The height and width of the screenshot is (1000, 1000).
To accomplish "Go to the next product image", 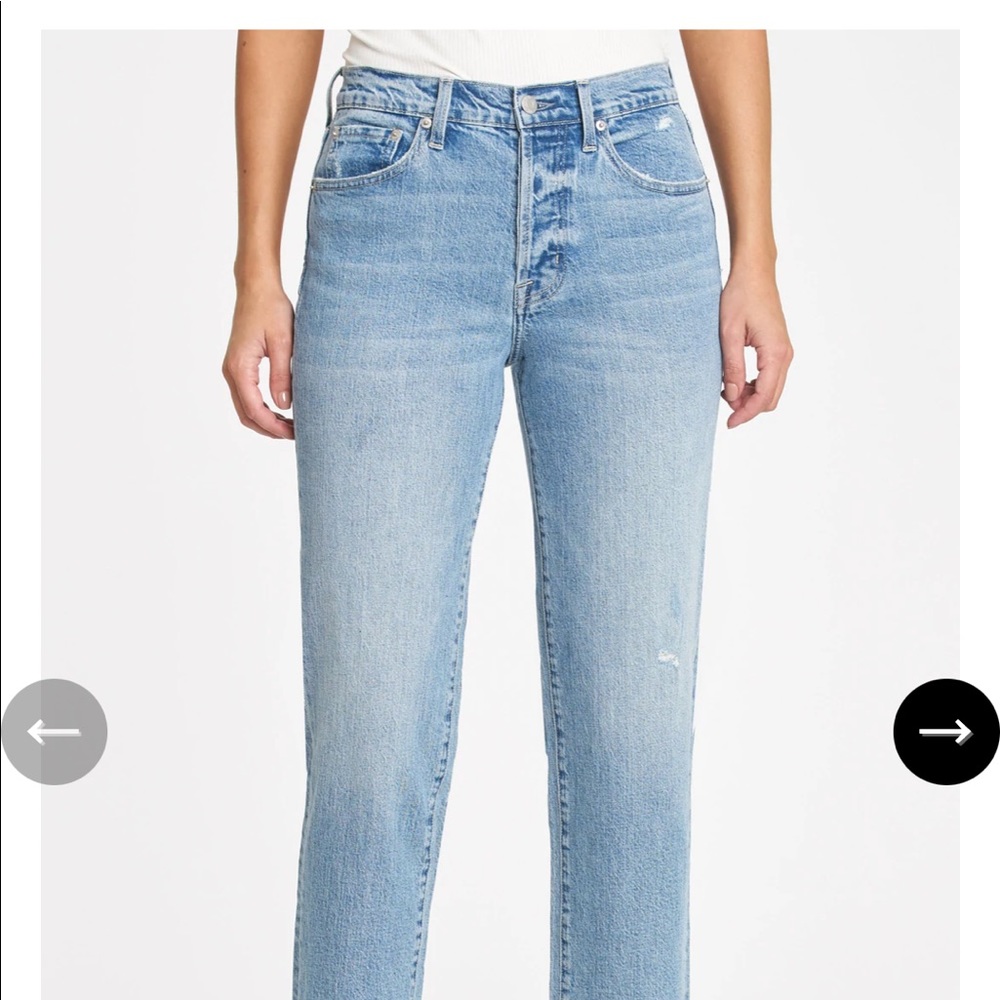I will [945, 731].
